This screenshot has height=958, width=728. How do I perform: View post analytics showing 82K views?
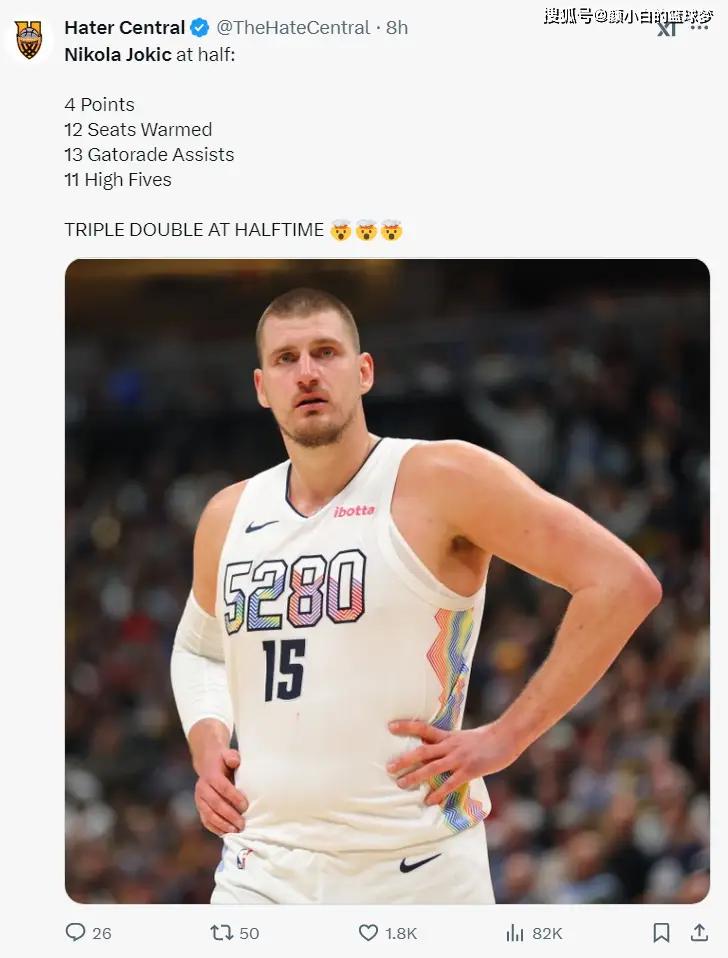point(516,932)
